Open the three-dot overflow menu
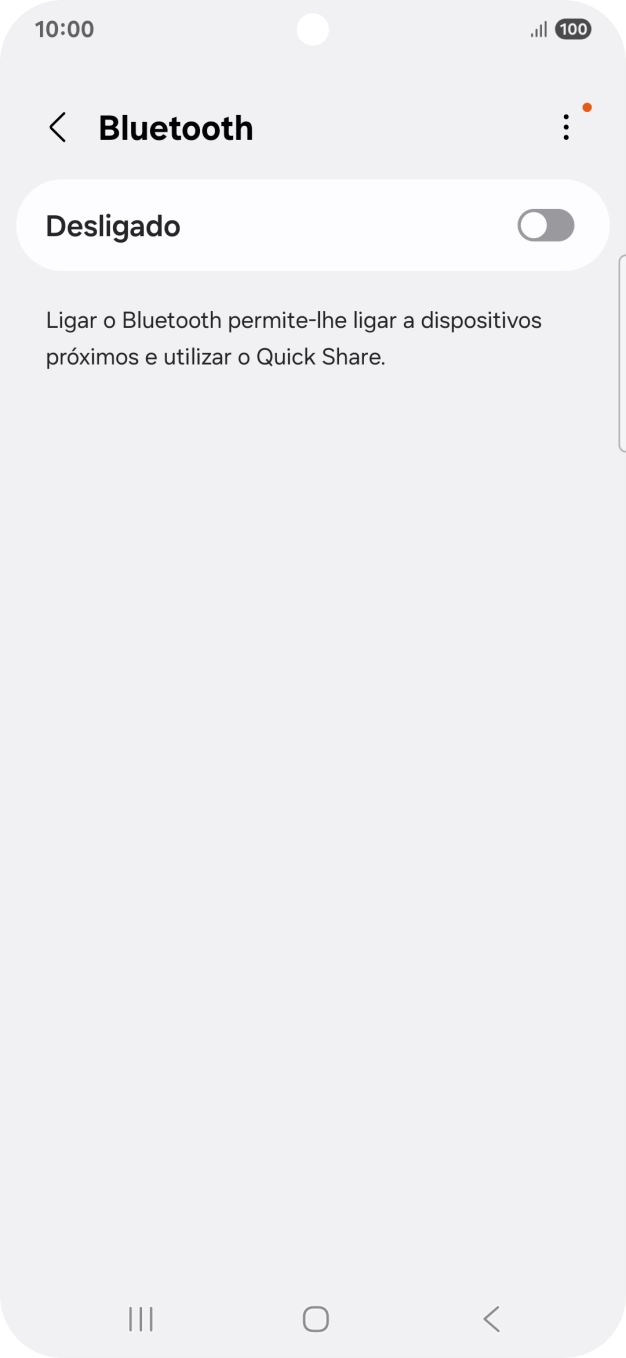The width and height of the screenshot is (626, 1358). click(x=566, y=127)
